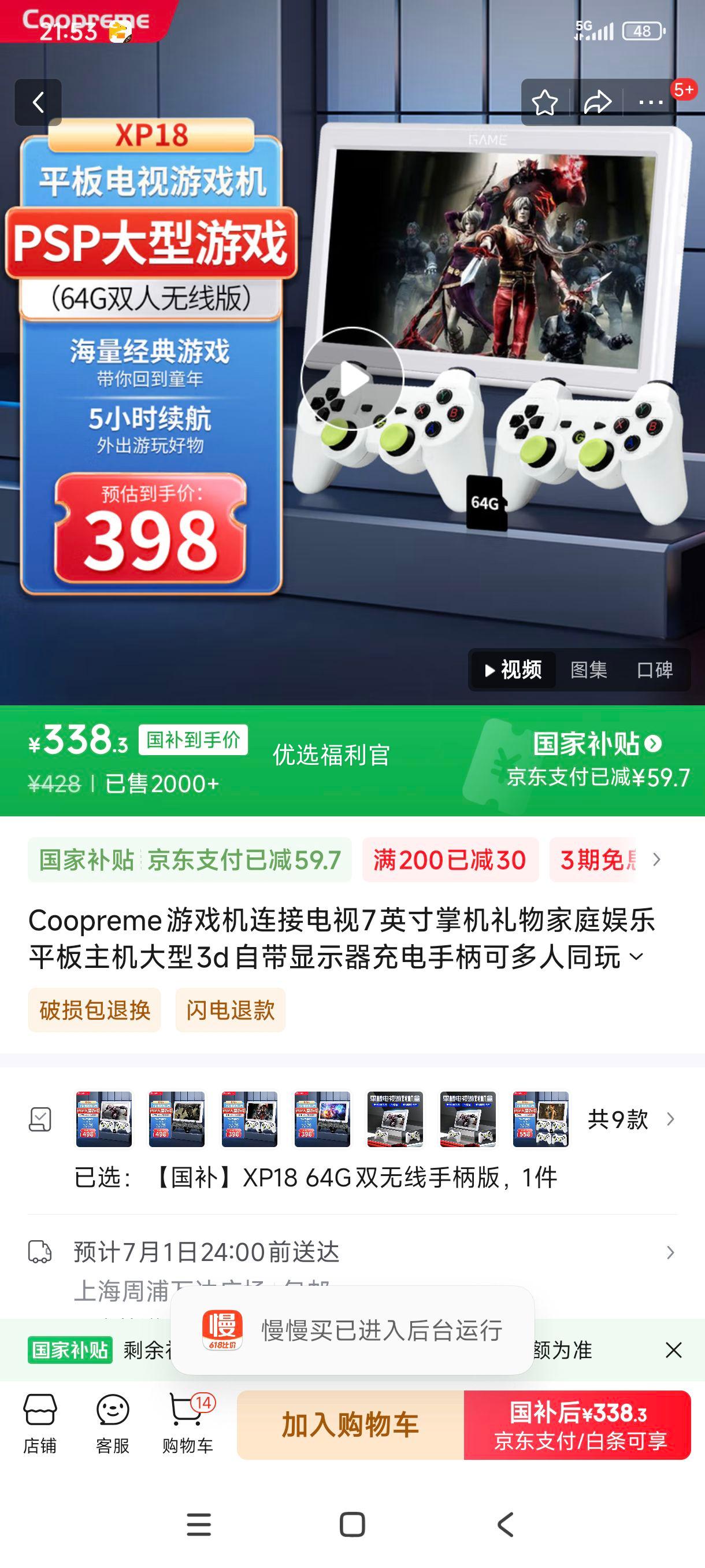Open the three-dot overflow menu
Viewport: 705px width, 1568px height.
pyautogui.click(x=650, y=102)
